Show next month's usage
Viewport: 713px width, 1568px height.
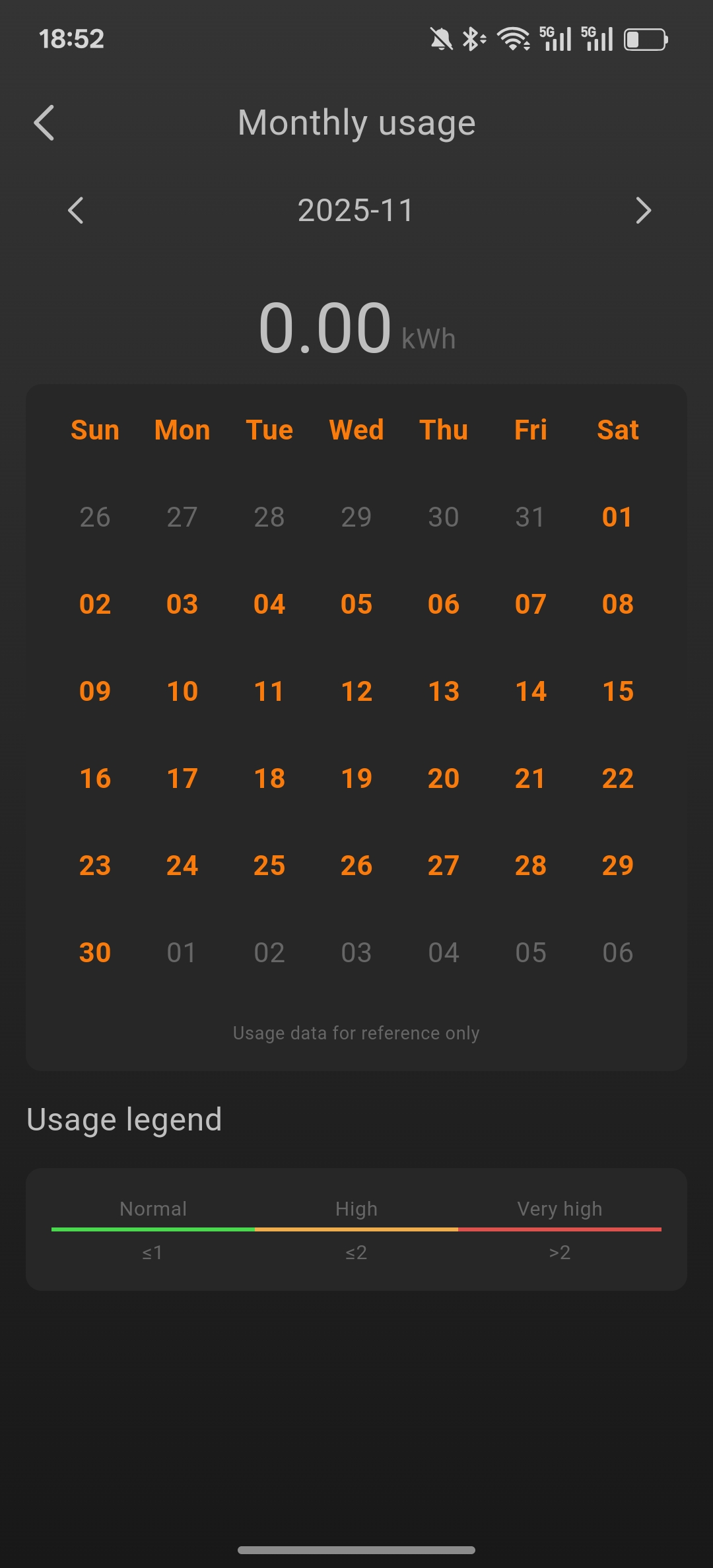click(x=643, y=211)
